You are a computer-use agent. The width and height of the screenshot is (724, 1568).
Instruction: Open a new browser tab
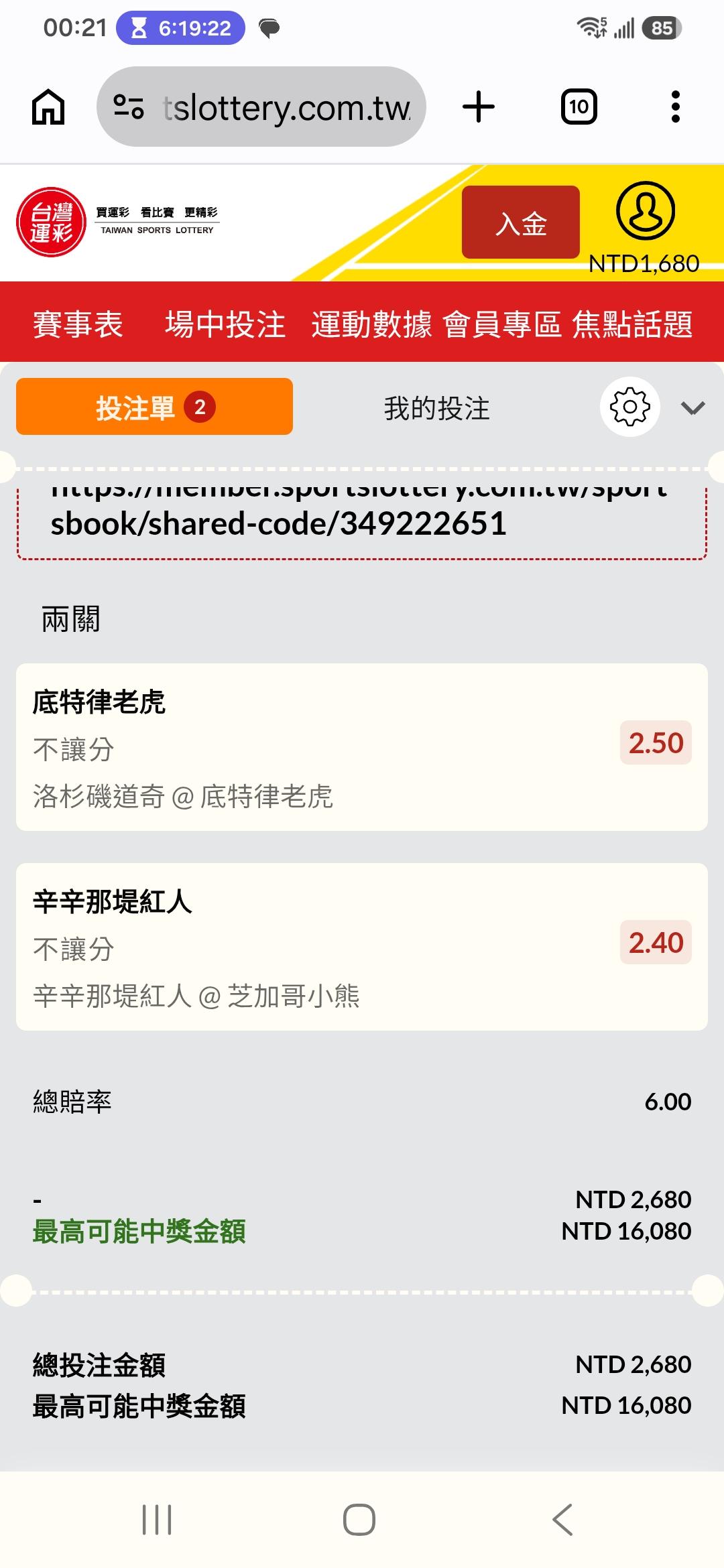[479, 107]
